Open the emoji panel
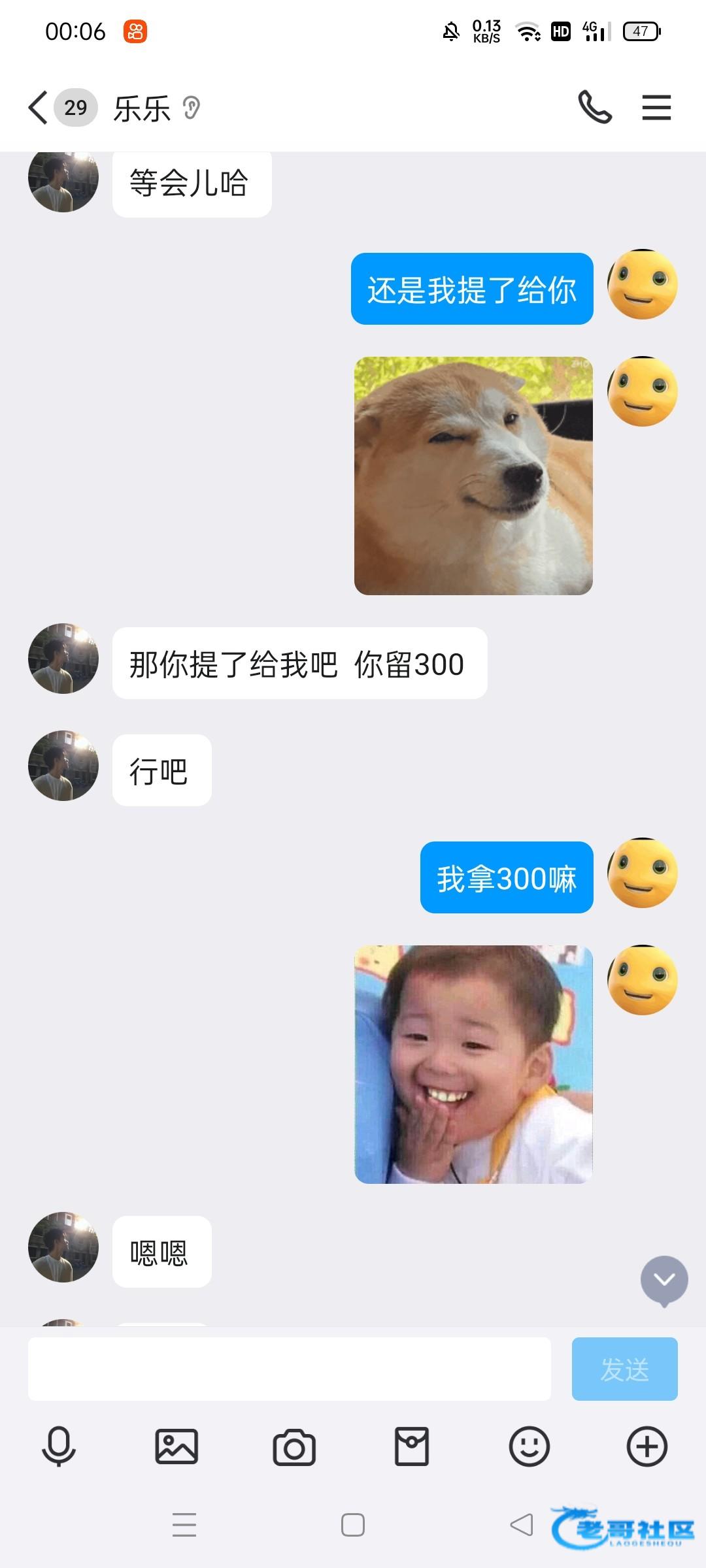 [x=529, y=1447]
